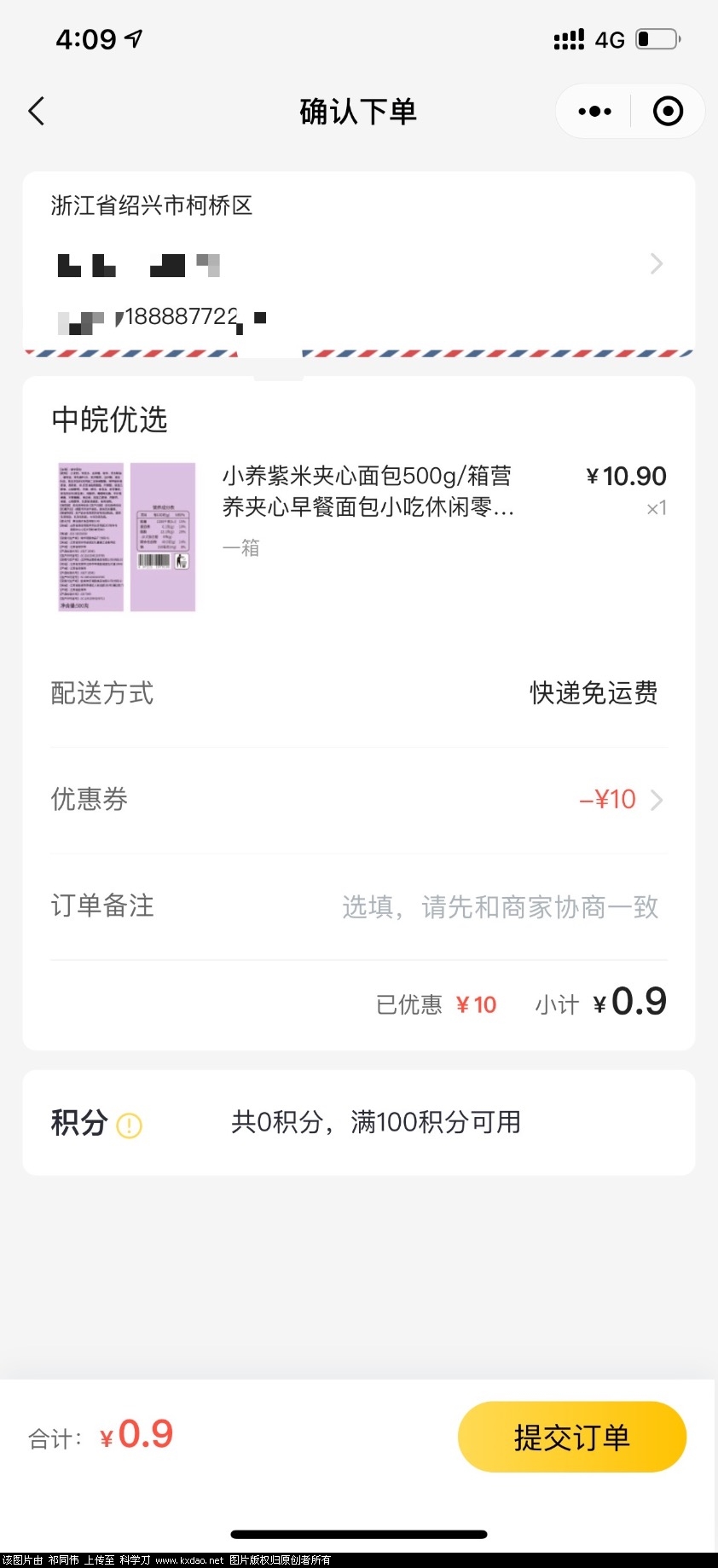718x1568 pixels.
Task: Submit the order with 提交订单
Action: (x=571, y=1437)
